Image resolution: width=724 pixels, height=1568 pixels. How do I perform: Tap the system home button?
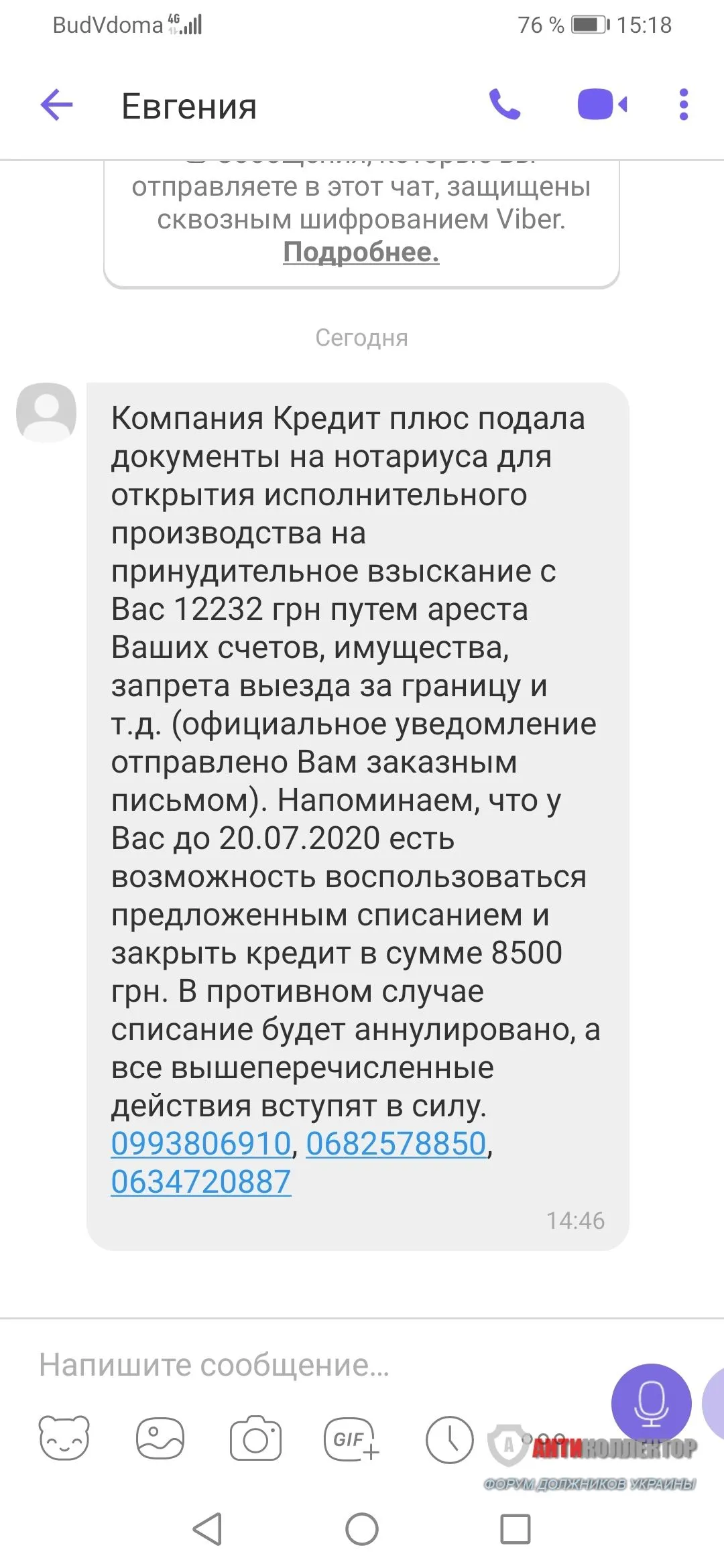(362, 1530)
